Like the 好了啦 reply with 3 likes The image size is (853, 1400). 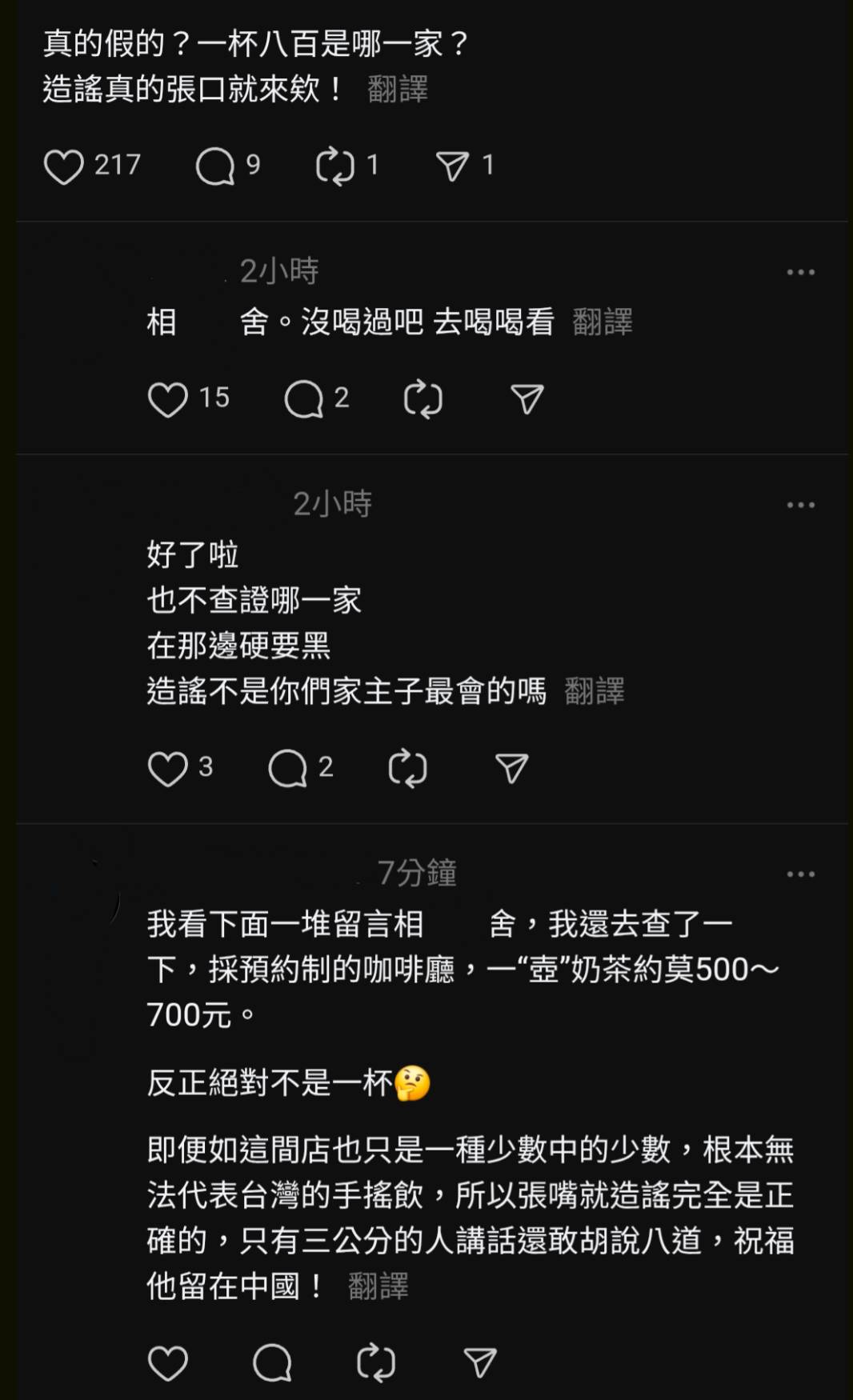[x=168, y=768]
